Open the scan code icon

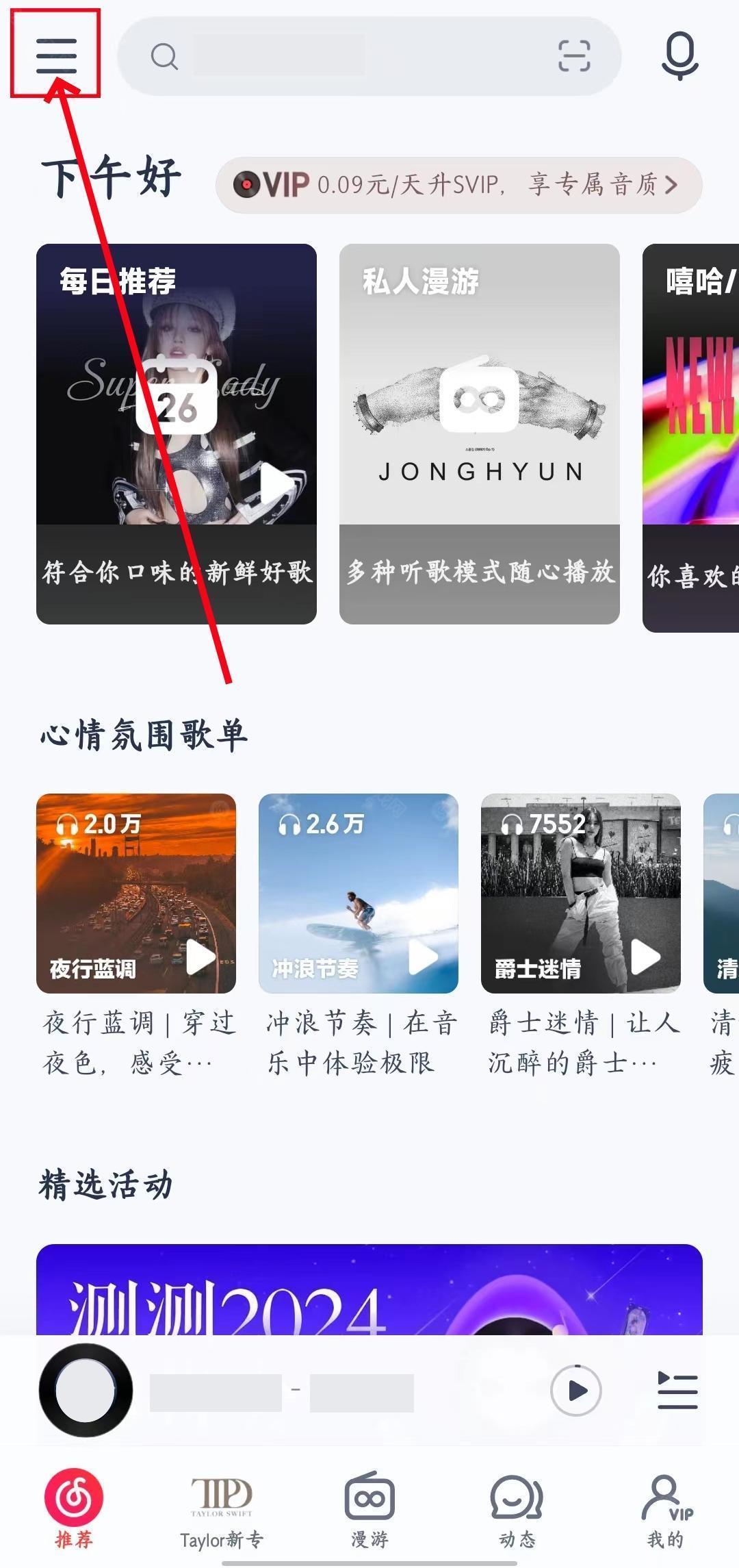574,56
